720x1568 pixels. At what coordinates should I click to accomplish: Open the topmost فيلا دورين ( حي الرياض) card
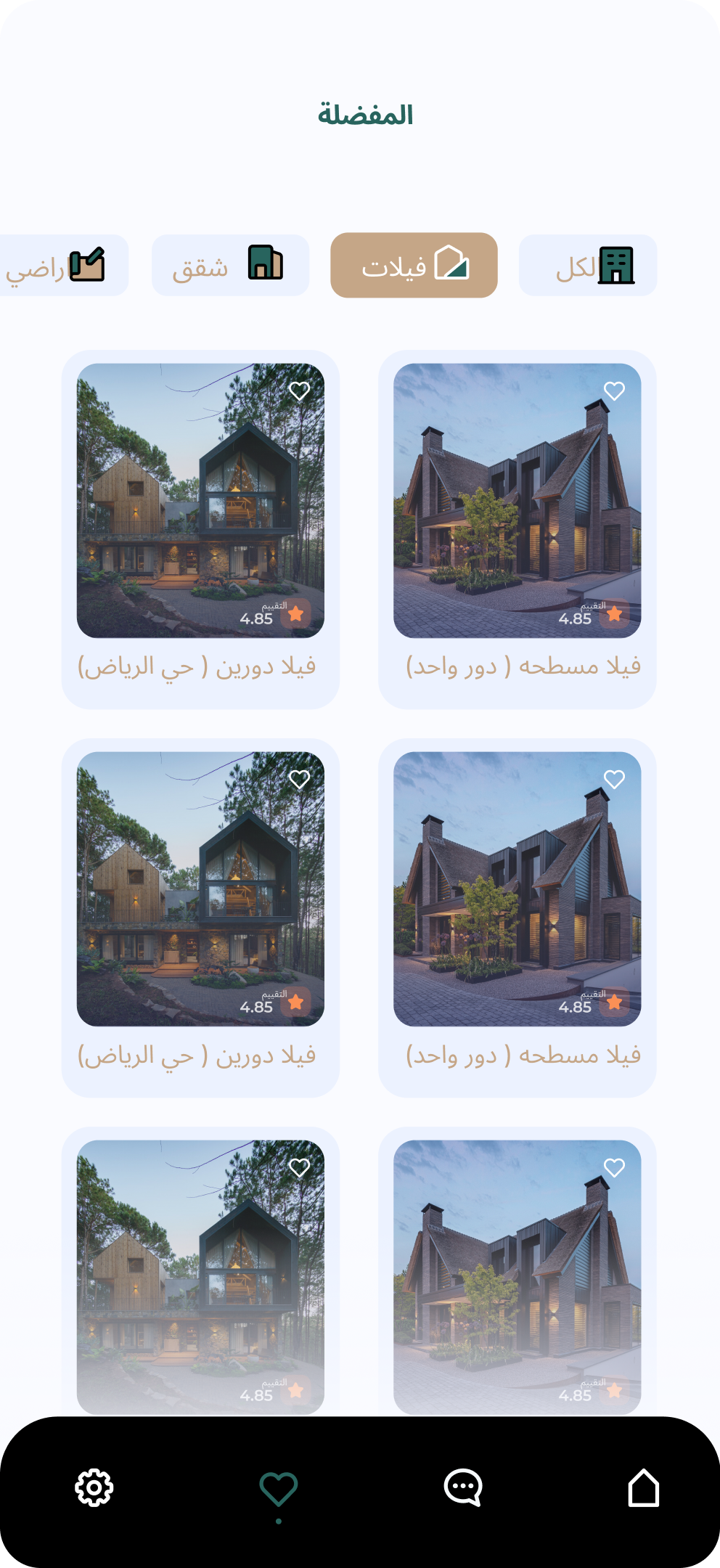(200, 530)
